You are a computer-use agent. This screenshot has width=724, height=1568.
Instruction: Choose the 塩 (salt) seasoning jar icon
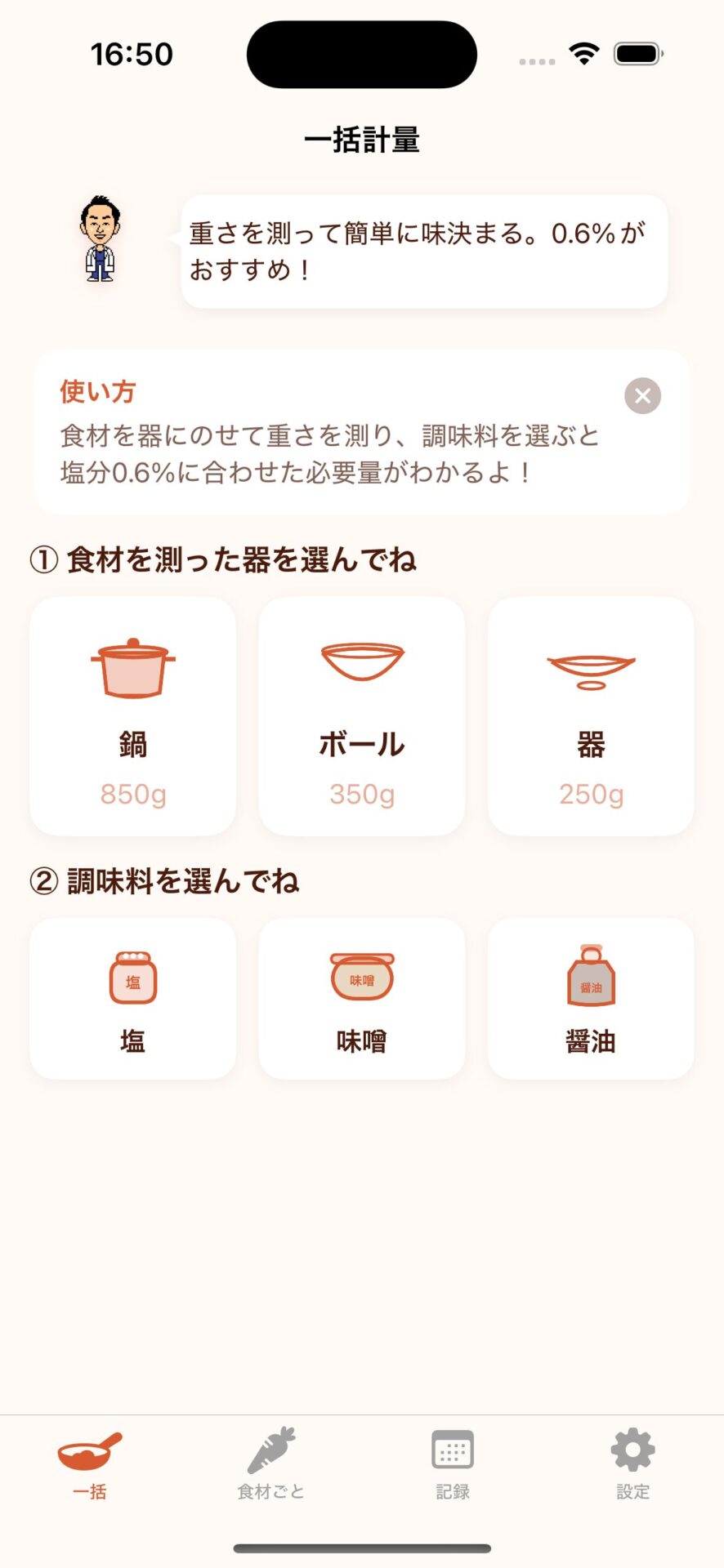point(132,980)
